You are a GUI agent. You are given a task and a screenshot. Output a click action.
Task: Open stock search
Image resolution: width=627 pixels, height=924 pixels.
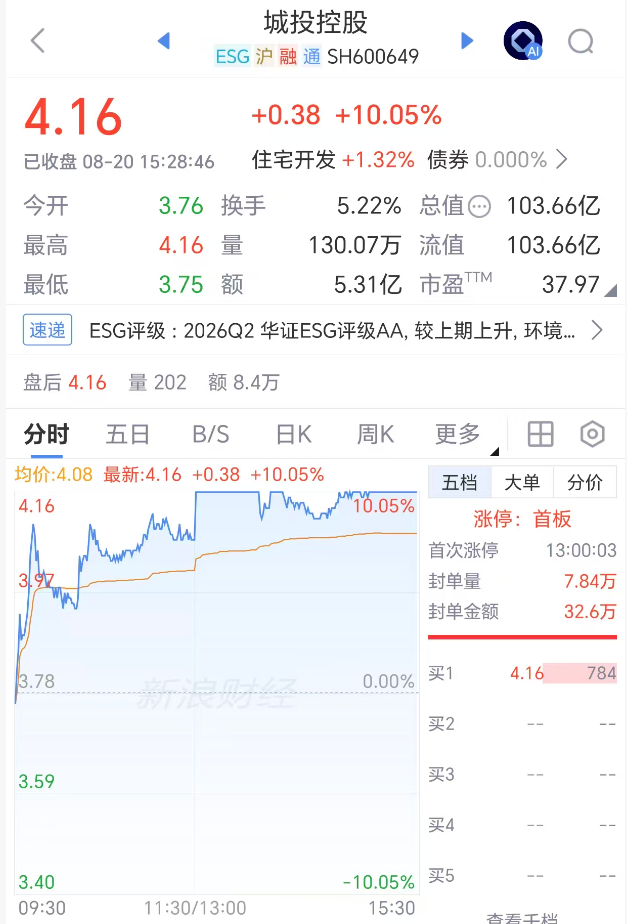click(580, 41)
